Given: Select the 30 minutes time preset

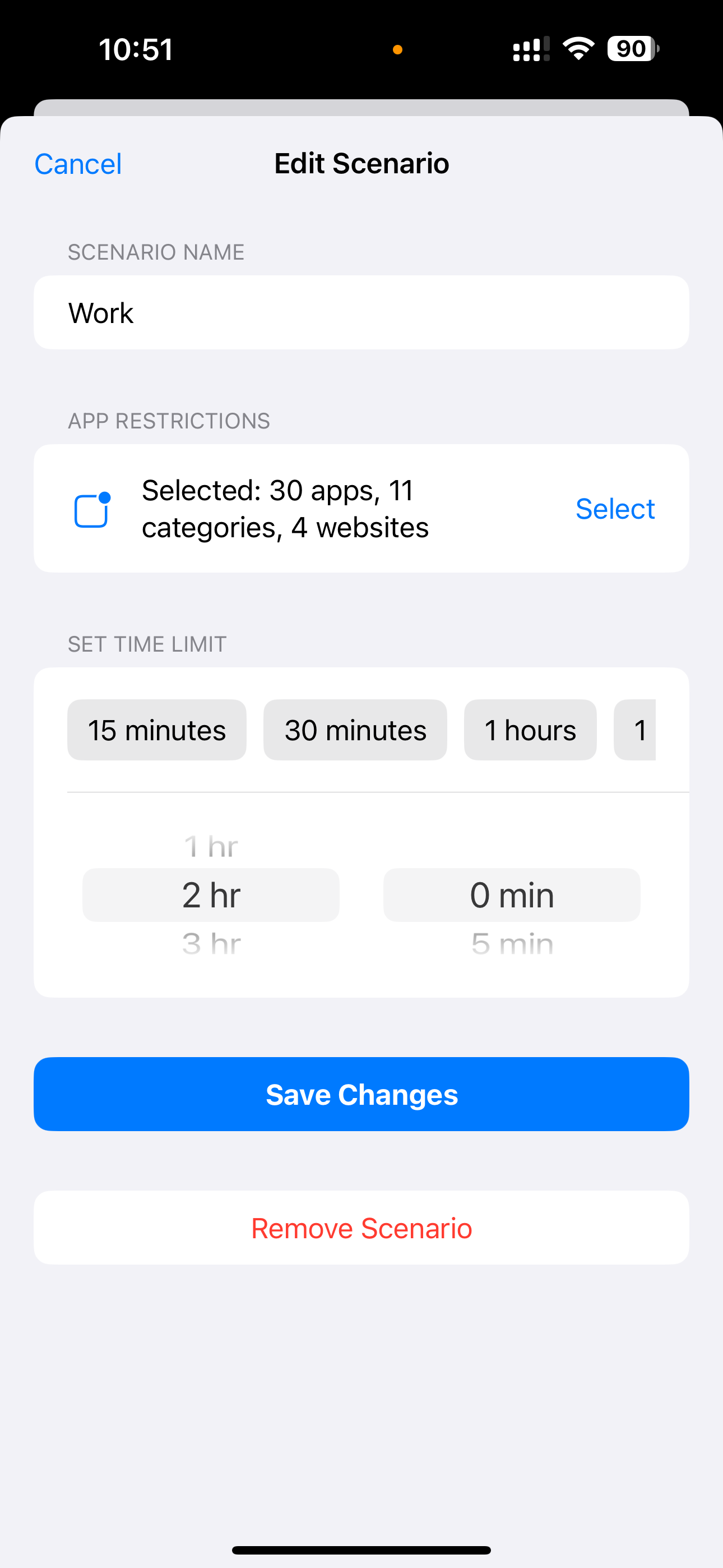Looking at the screenshot, I should tap(355, 730).
